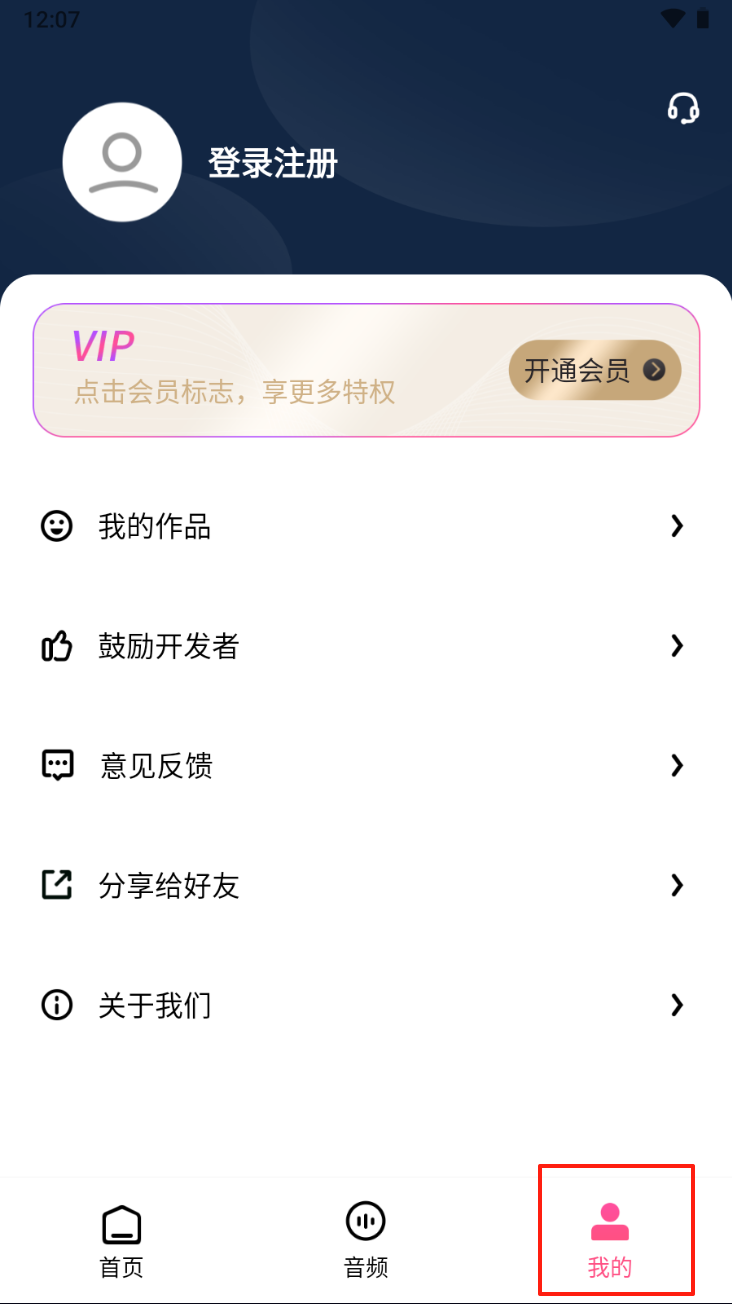Select the 我的 tab
Viewport: 732px width, 1304px height.
click(x=610, y=1241)
